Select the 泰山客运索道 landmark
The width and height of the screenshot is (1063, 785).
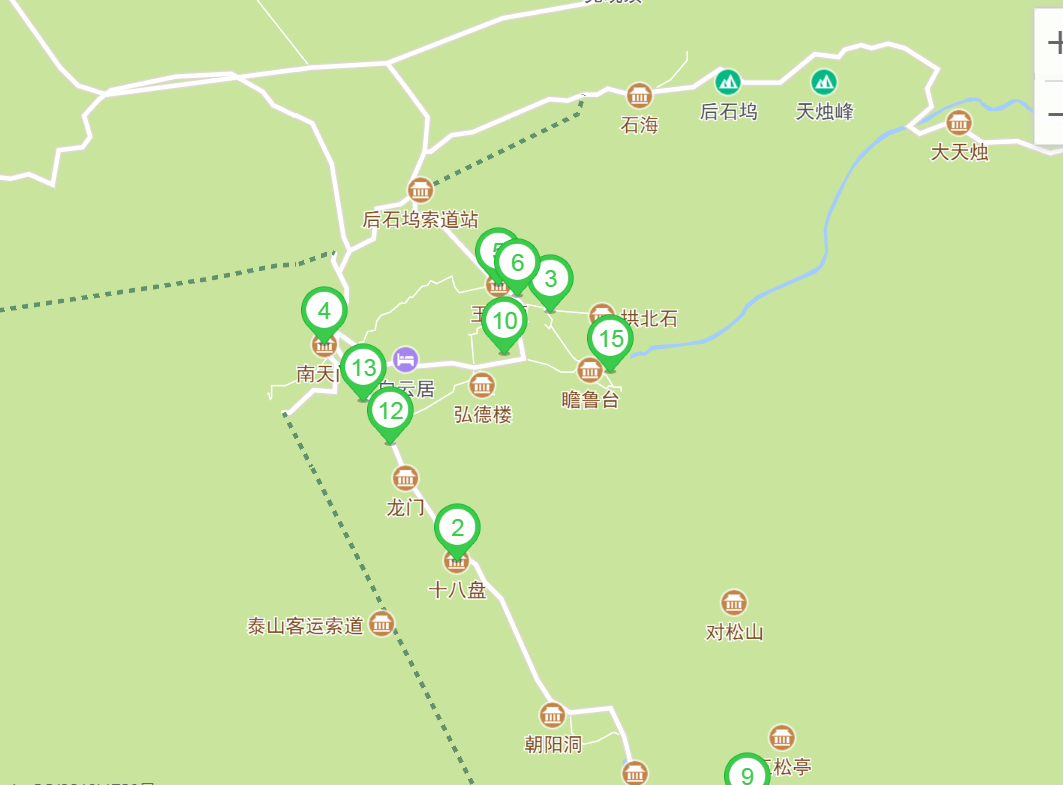point(381,625)
